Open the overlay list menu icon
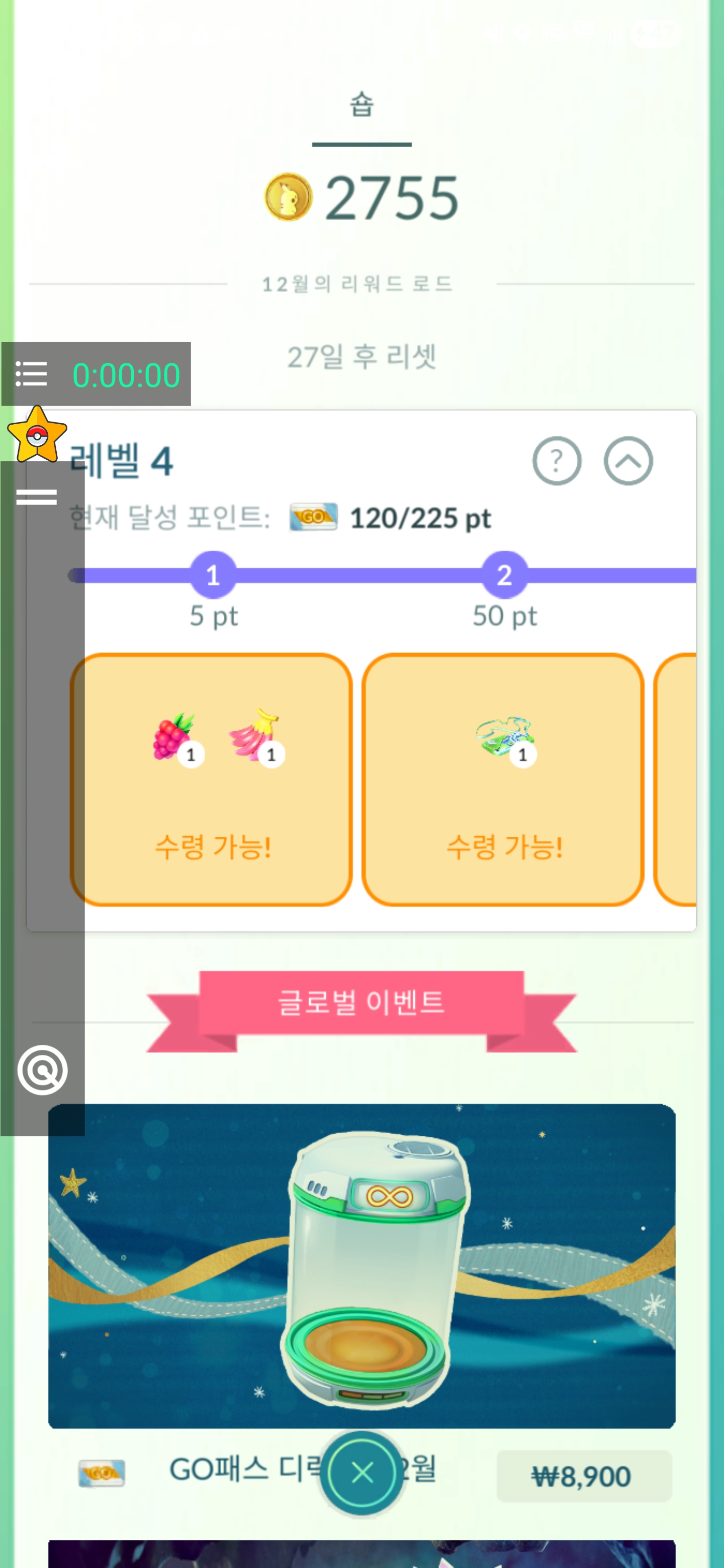The image size is (724, 1568). [x=31, y=374]
